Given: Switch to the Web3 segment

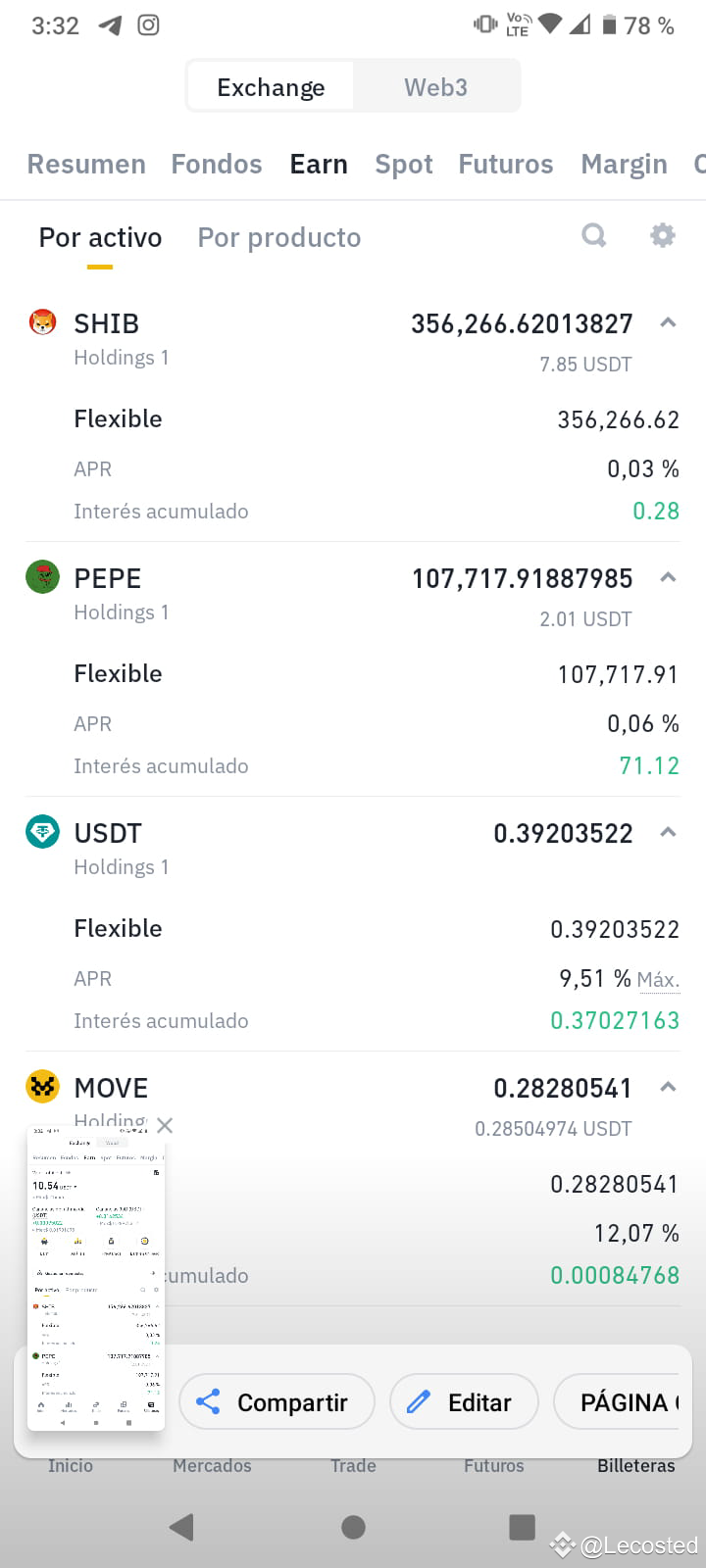Looking at the screenshot, I should (x=435, y=87).
